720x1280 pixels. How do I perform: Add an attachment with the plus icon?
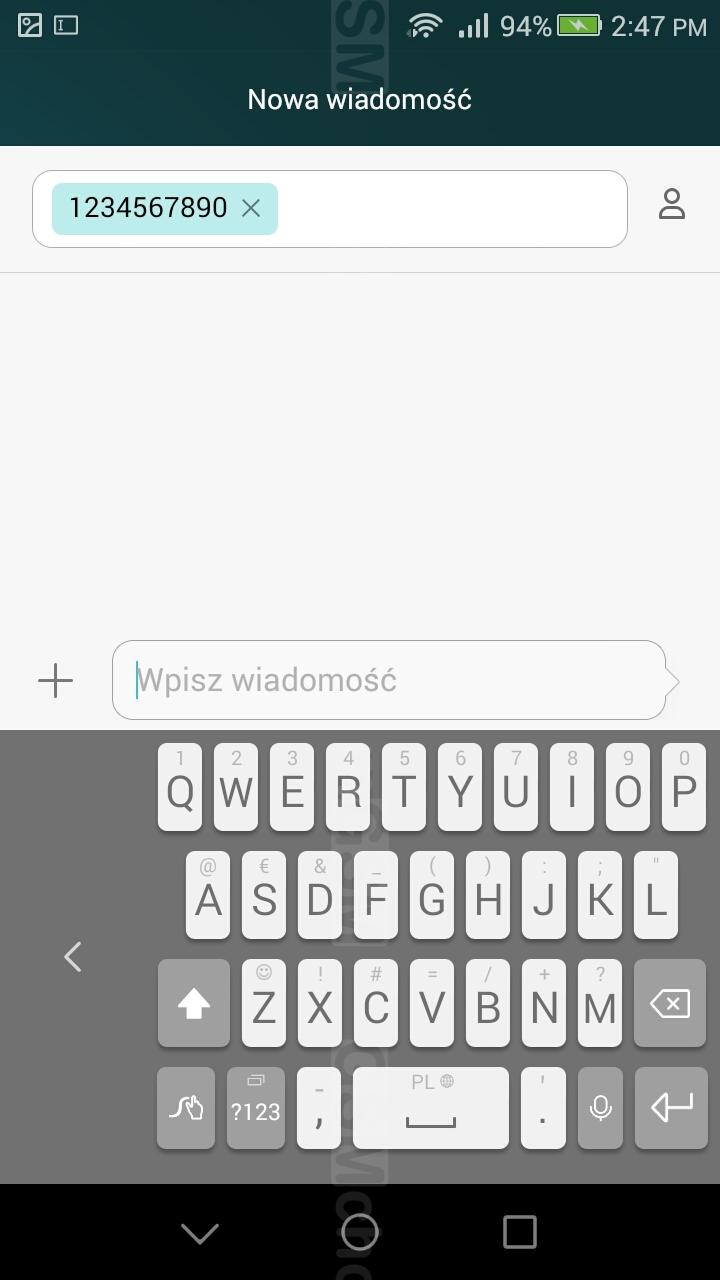[x=56, y=681]
